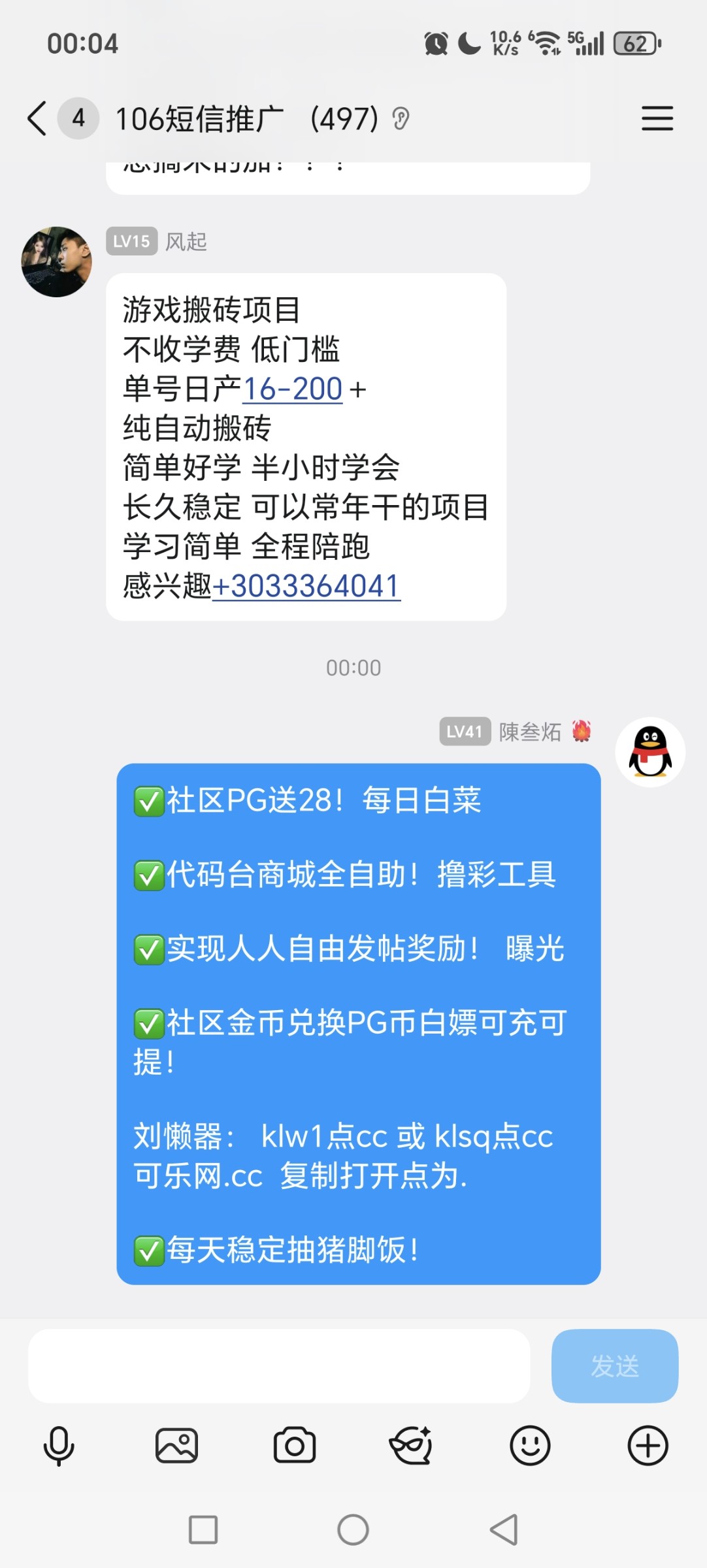Screen dimensions: 707x1568
Task: Click the QQ number link +3033364041
Action: click(307, 587)
